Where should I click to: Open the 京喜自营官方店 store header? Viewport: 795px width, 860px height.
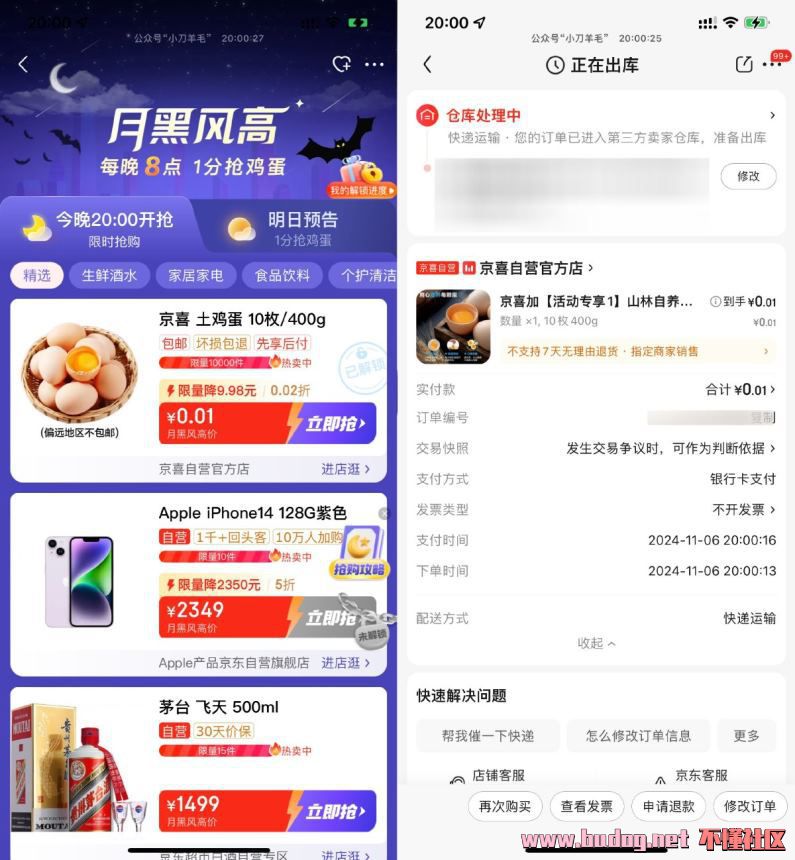pyautogui.click(x=535, y=268)
